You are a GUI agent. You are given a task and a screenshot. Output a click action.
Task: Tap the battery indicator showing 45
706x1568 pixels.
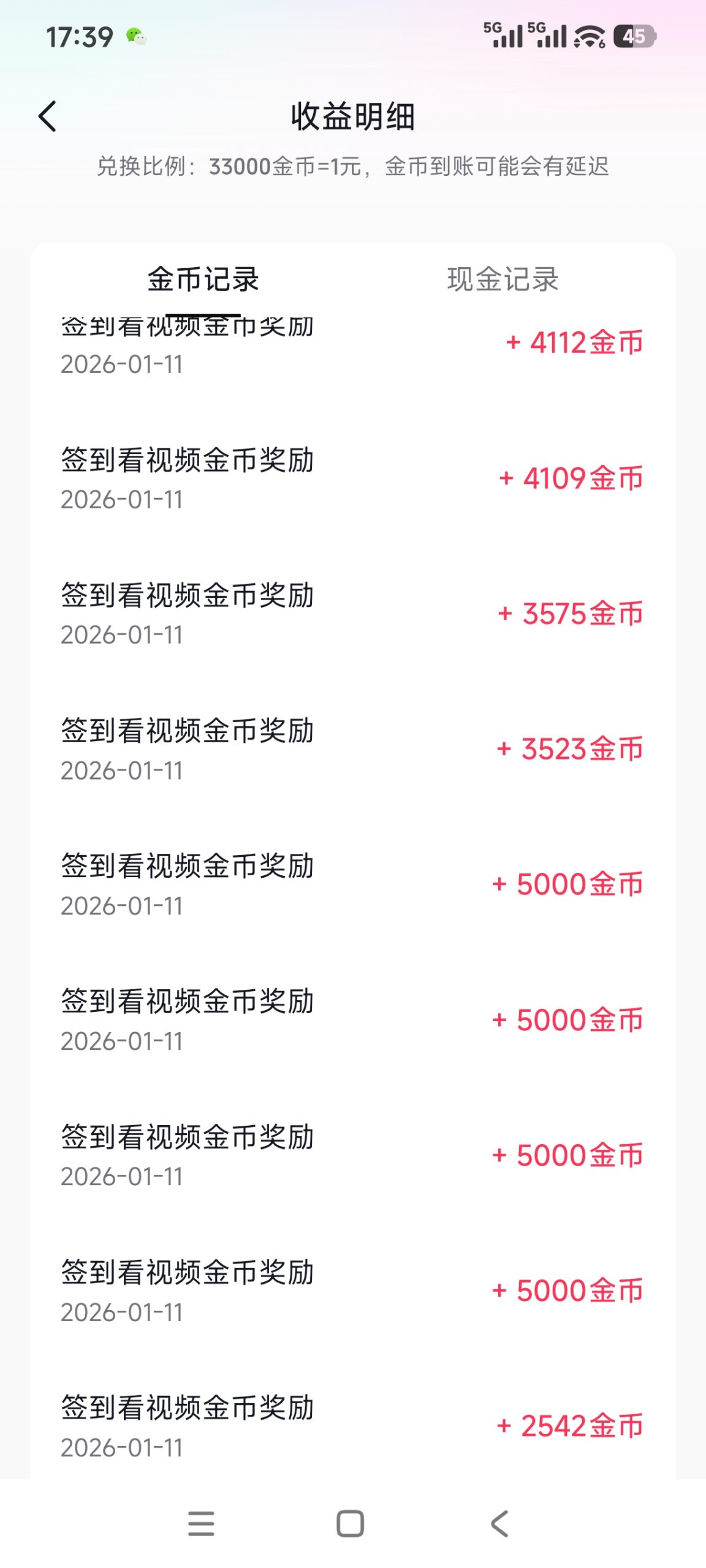[x=634, y=37]
